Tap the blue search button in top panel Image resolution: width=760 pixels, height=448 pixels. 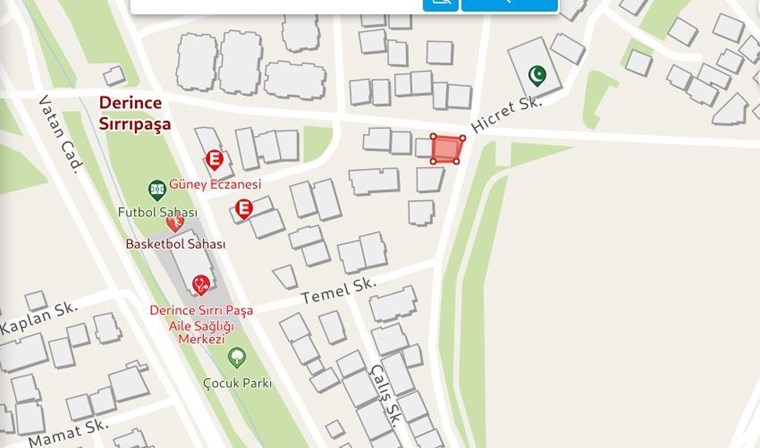click(509, 4)
